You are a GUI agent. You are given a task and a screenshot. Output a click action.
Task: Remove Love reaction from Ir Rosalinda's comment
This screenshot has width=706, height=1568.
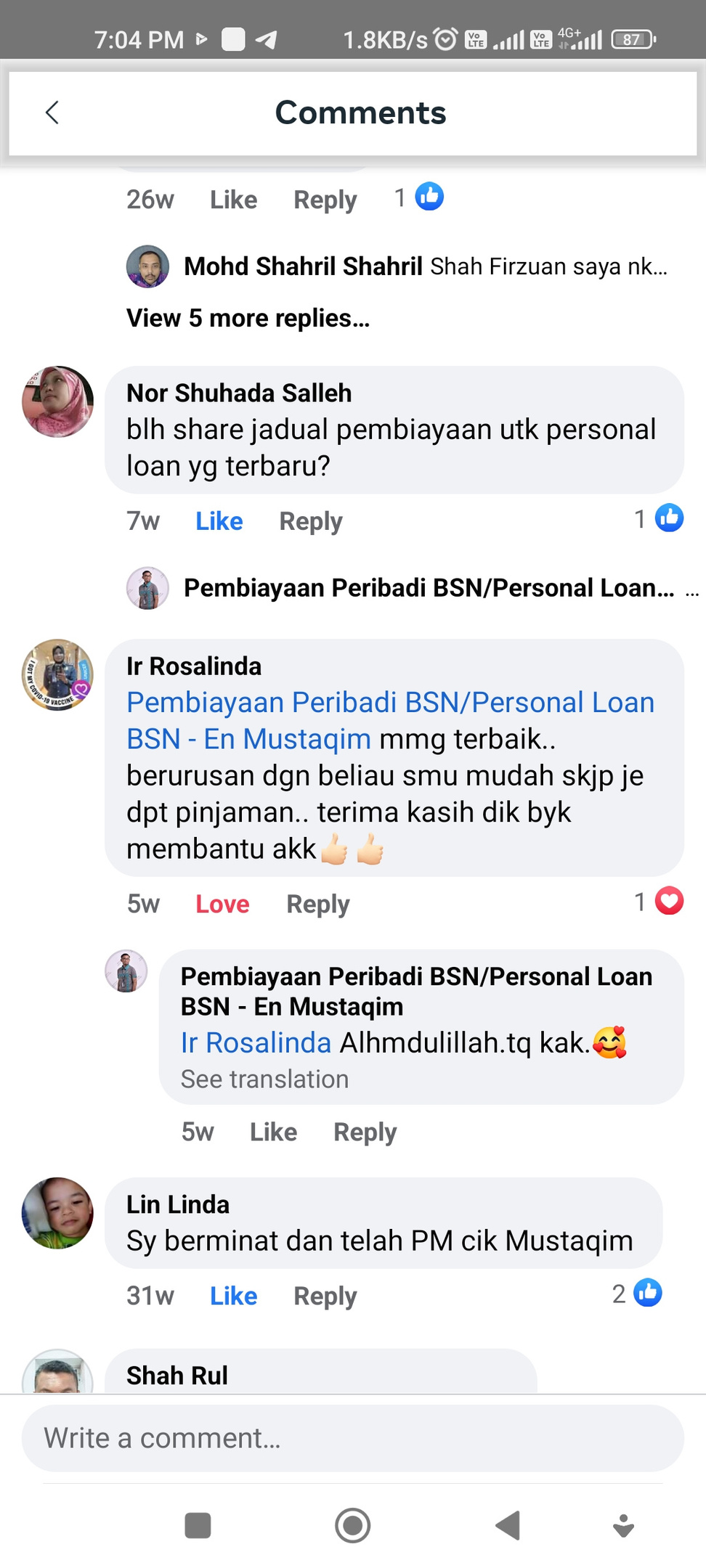(222, 904)
